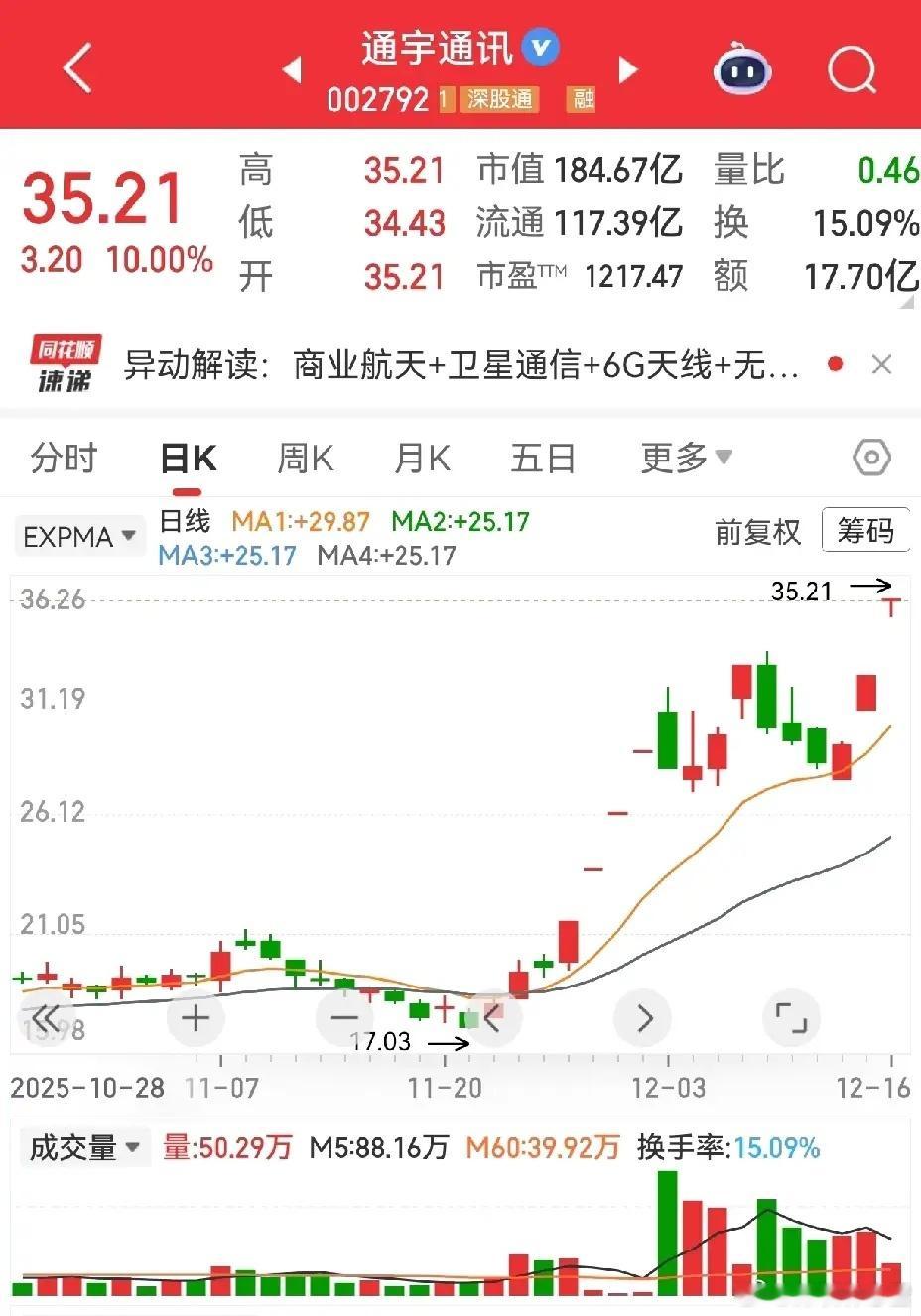Change the 前复权 adjustment mode

[757, 533]
